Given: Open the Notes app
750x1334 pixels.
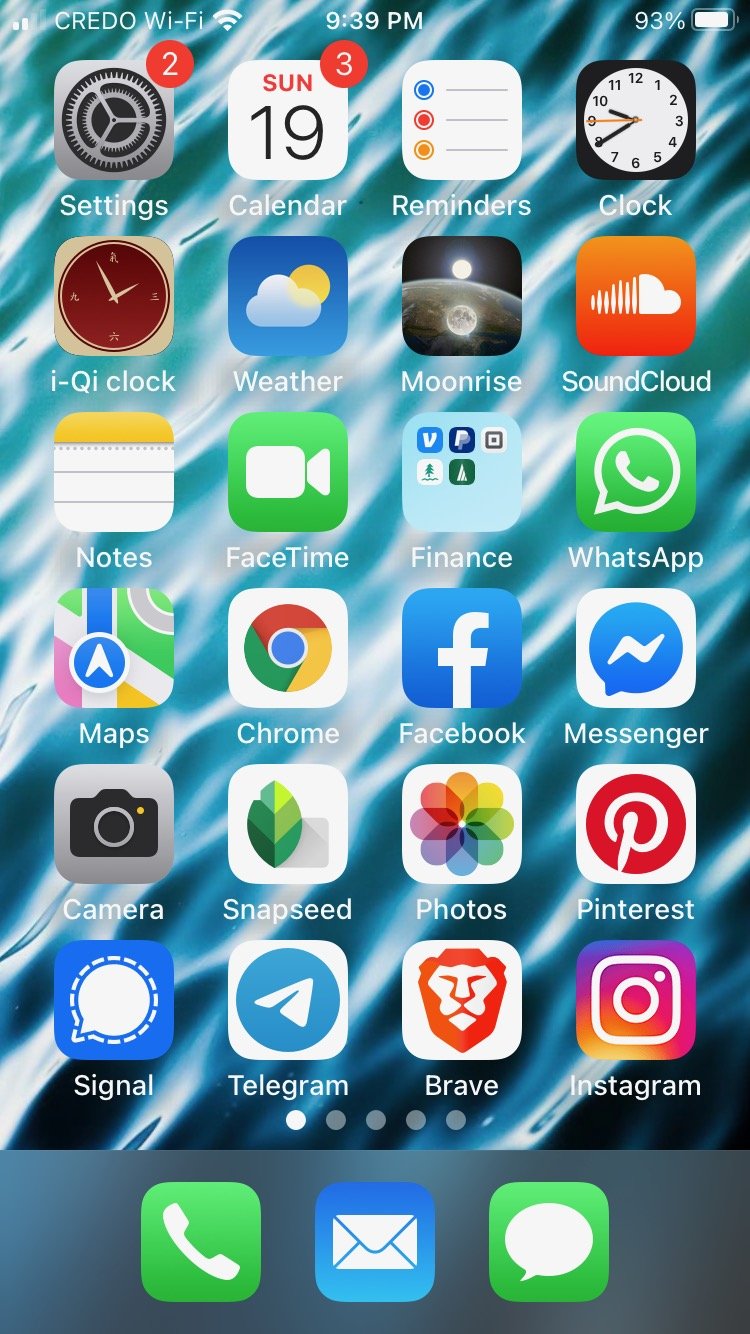Looking at the screenshot, I should tap(114, 472).
